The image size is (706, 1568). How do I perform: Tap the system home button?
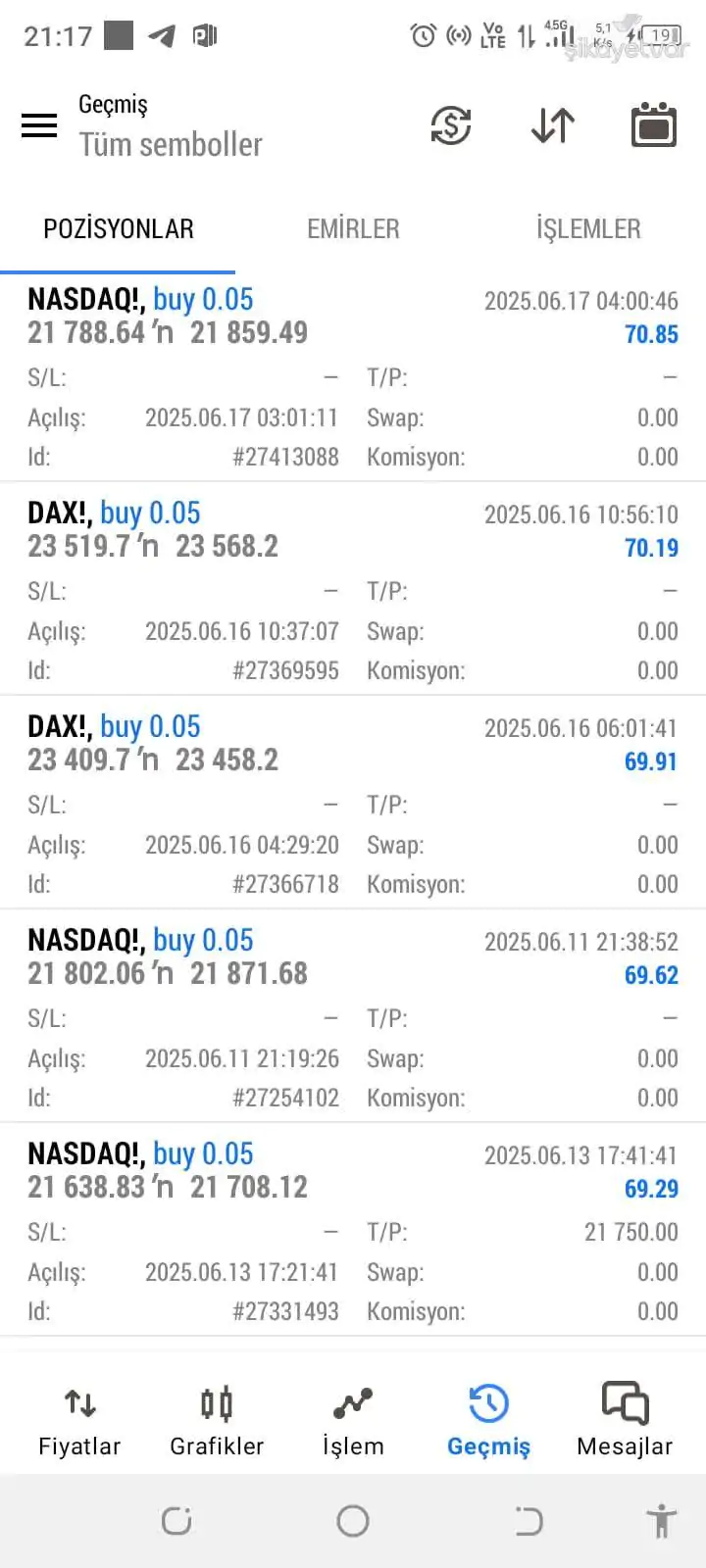353,1521
